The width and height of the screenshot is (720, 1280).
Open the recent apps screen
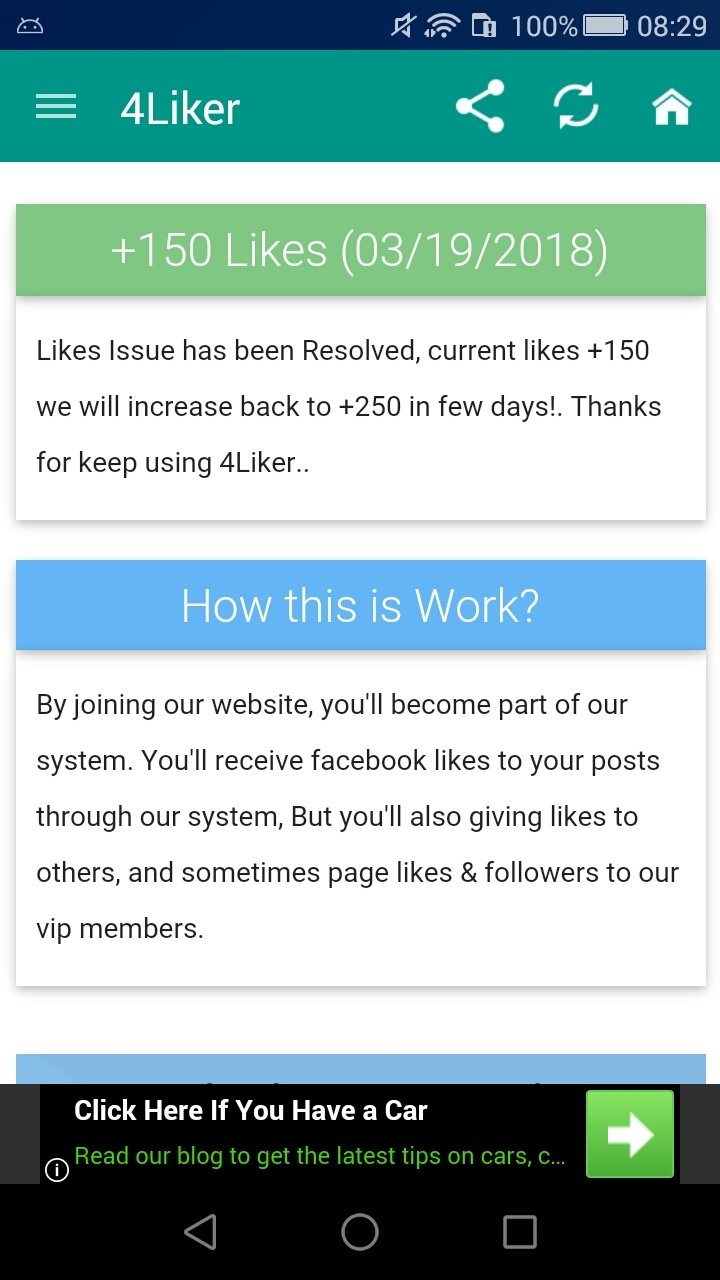[x=519, y=1232]
